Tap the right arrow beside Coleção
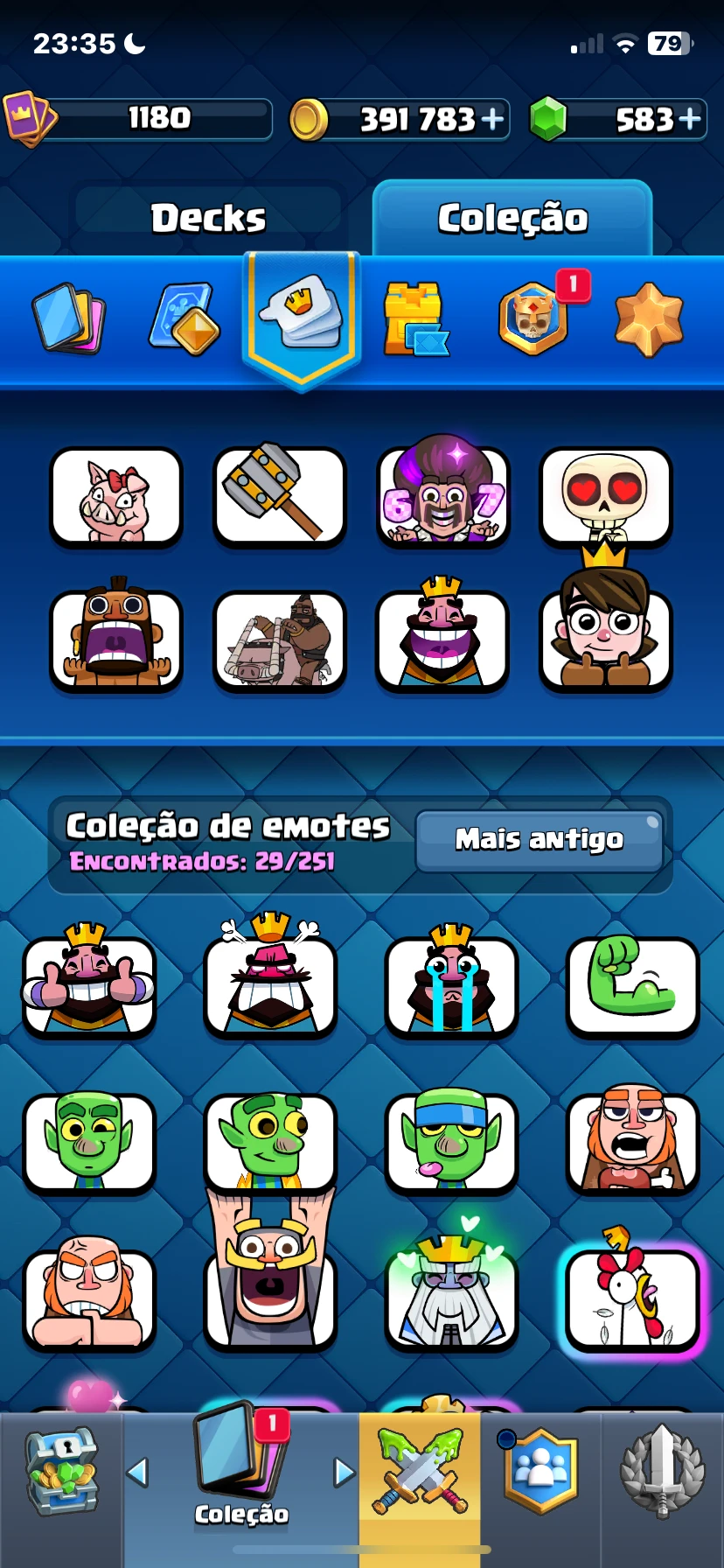Viewport: 724px width, 1568px height. tap(345, 1472)
